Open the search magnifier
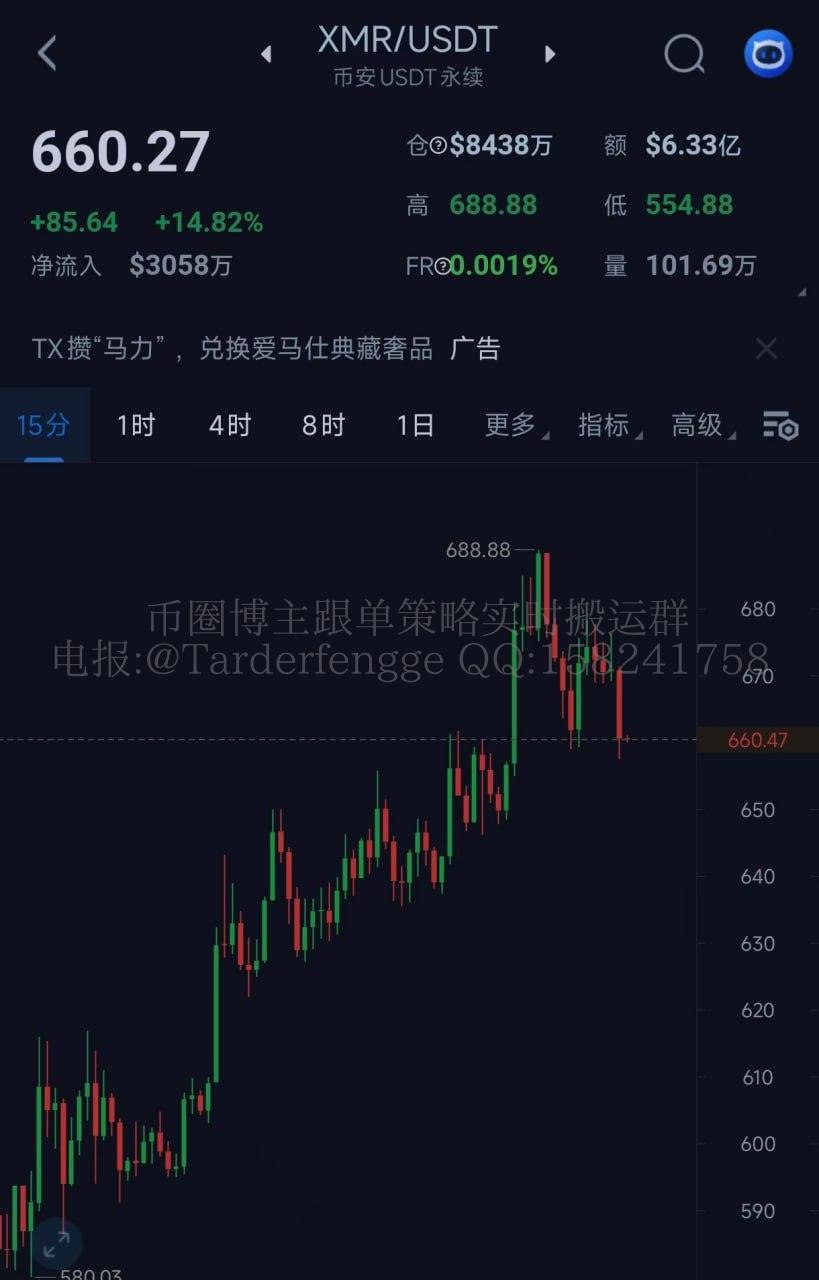The image size is (819, 1280). (x=684, y=54)
